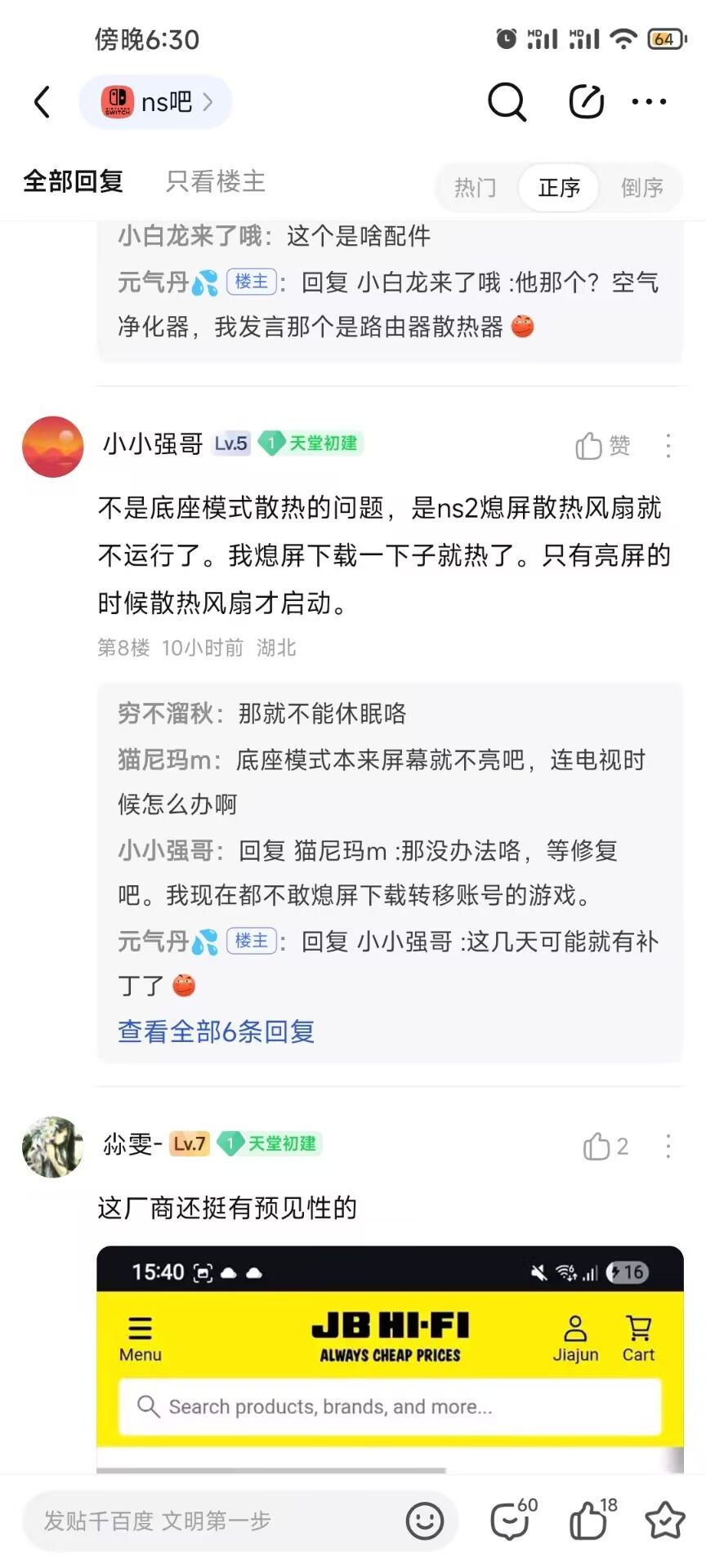The height and width of the screenshot is (1568, 706).
Task: View 小小强哥's profile avatar
Action: point(53,447)
